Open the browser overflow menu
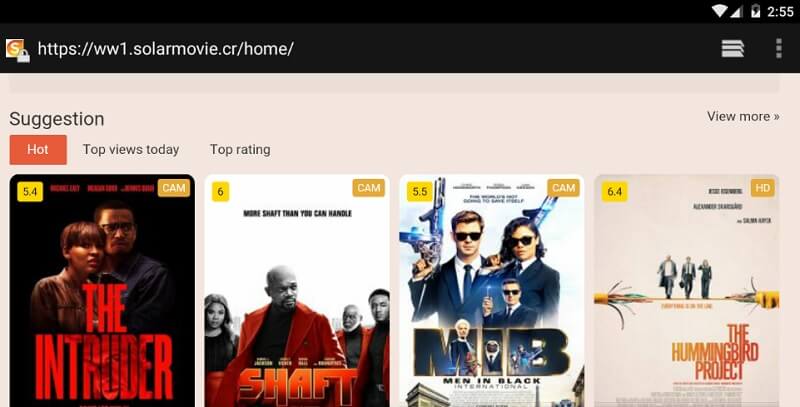This screenshot has height=407, width=800. 779,48
